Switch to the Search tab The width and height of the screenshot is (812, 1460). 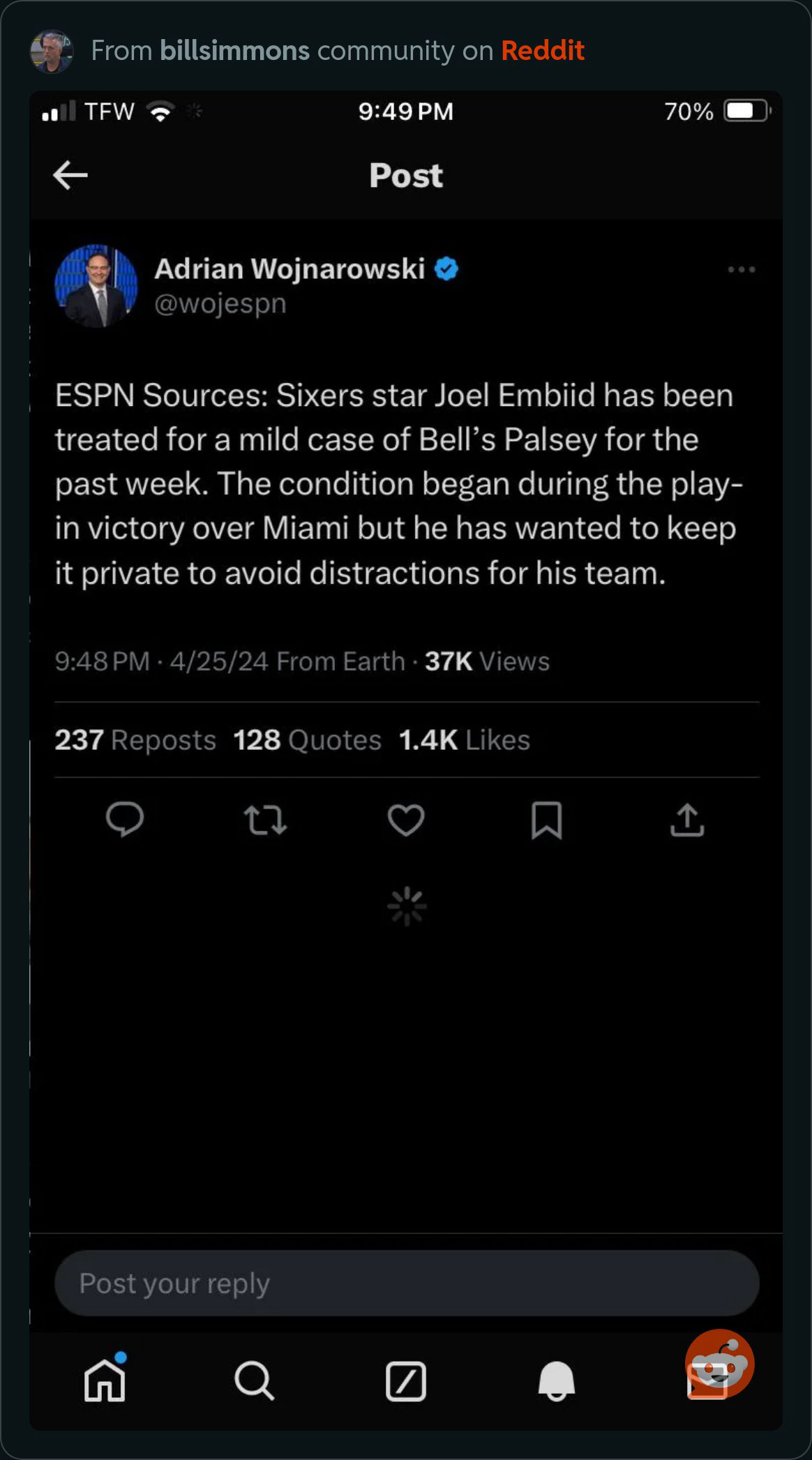click(x=255, y=1380)
